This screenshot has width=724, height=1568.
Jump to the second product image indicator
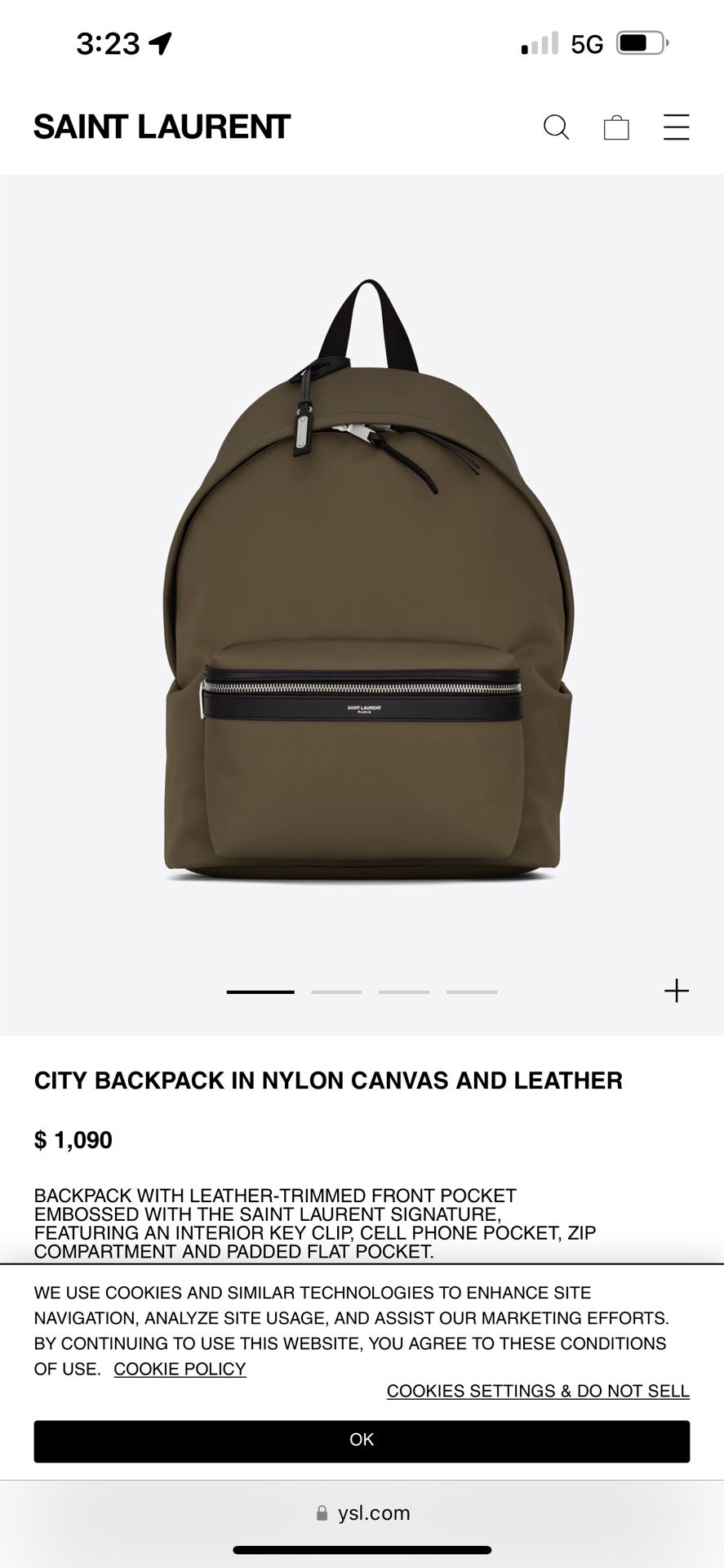point(336,991)
